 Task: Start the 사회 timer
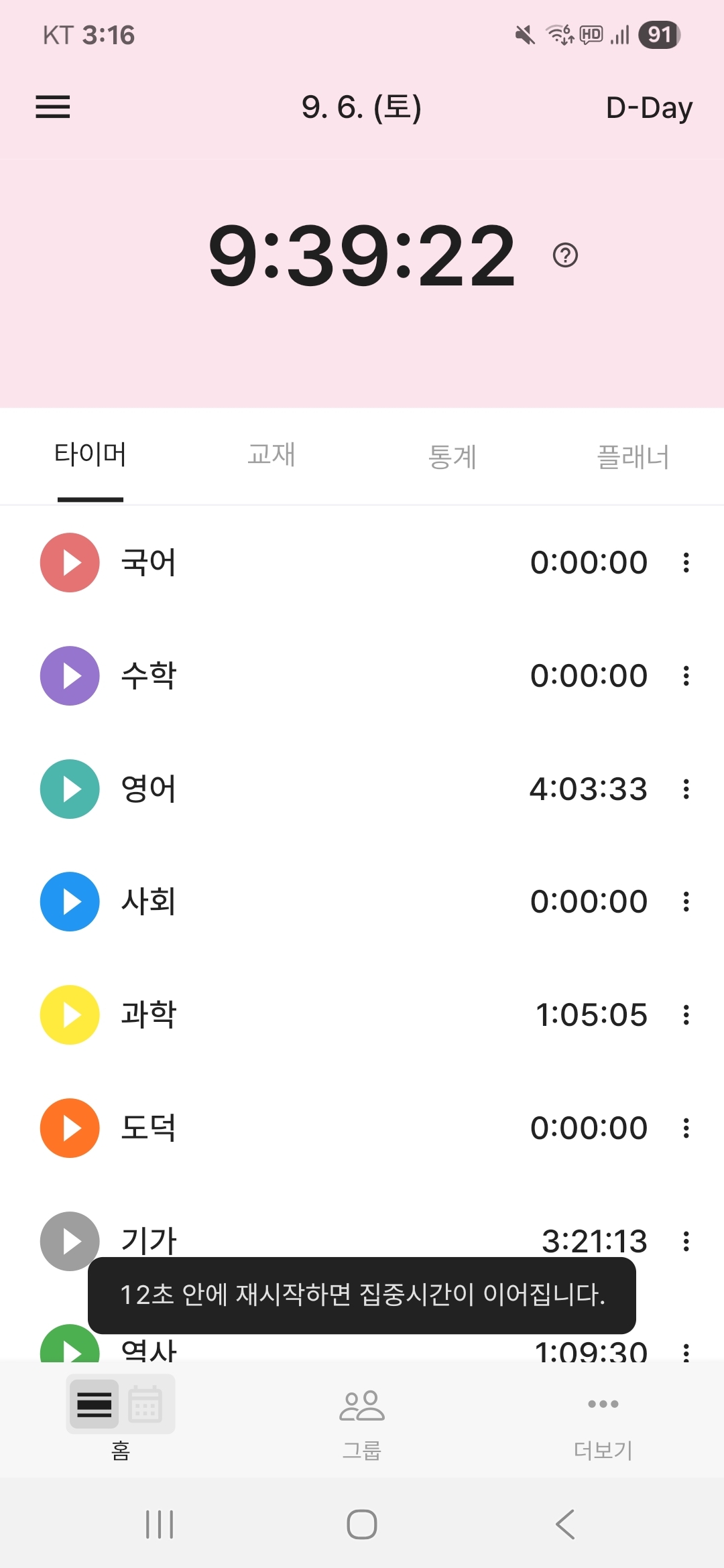point(70,902)
